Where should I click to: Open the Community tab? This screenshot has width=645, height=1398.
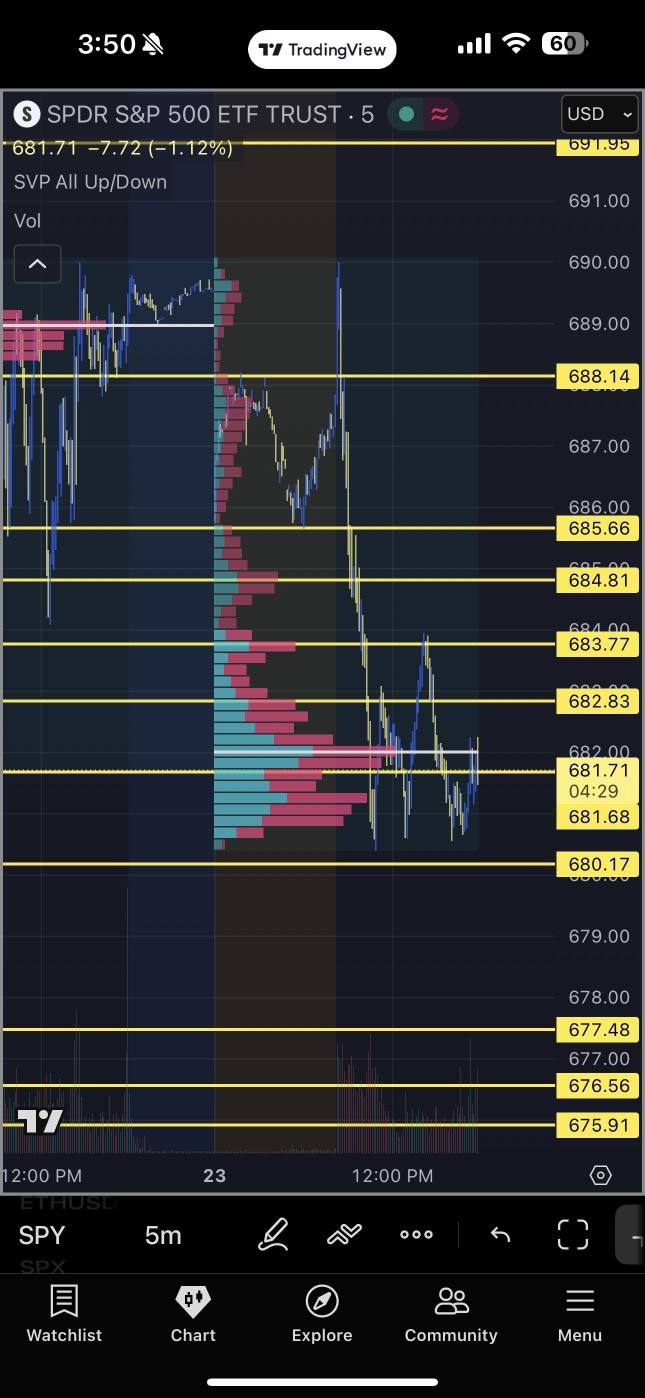click(451, 1314)
